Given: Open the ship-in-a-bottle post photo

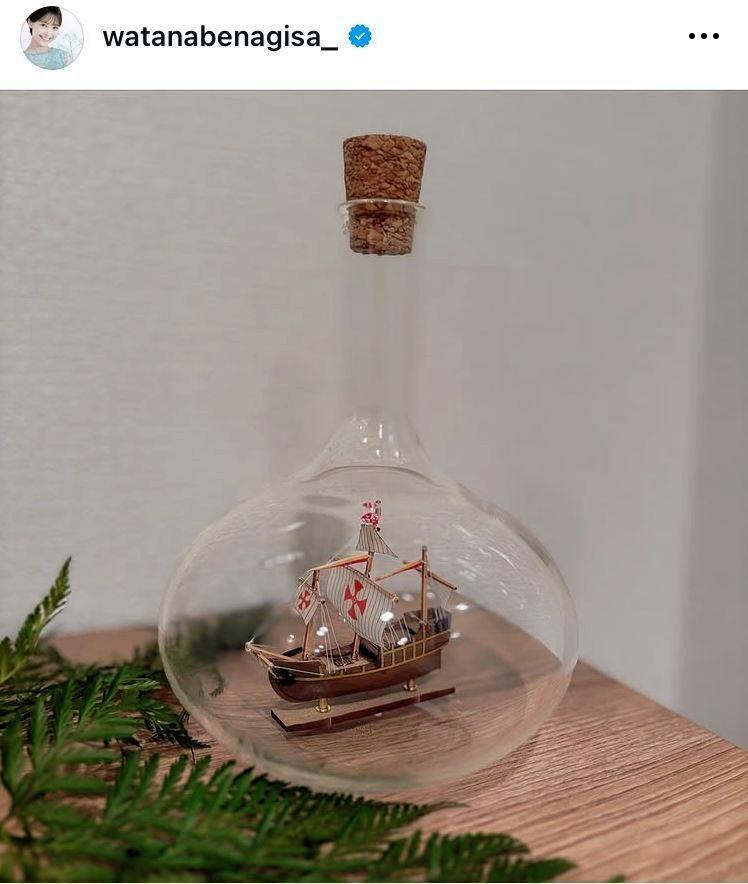Looking at the screenshot, I should (x=374, y=486).
